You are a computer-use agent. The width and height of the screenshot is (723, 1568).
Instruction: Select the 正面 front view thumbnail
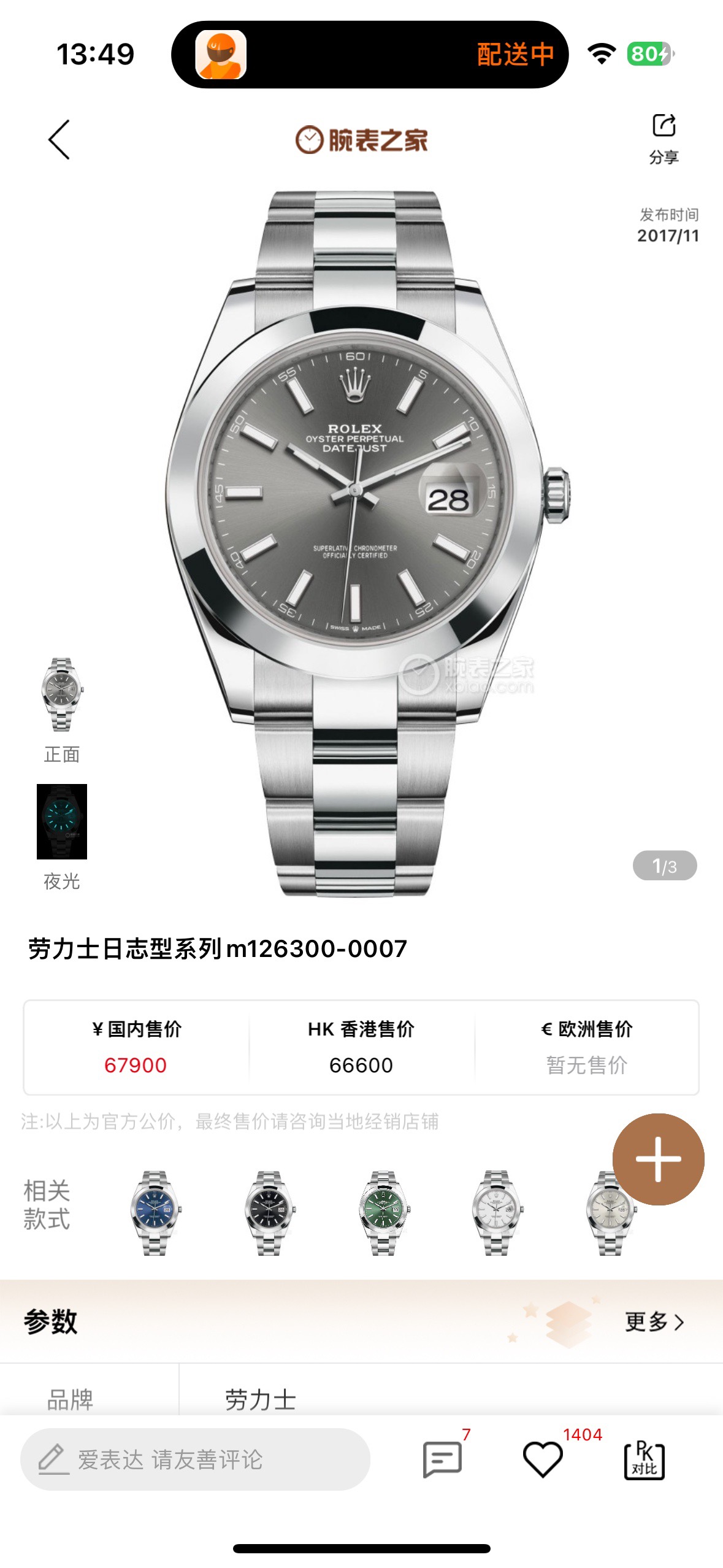coord(62,694)
